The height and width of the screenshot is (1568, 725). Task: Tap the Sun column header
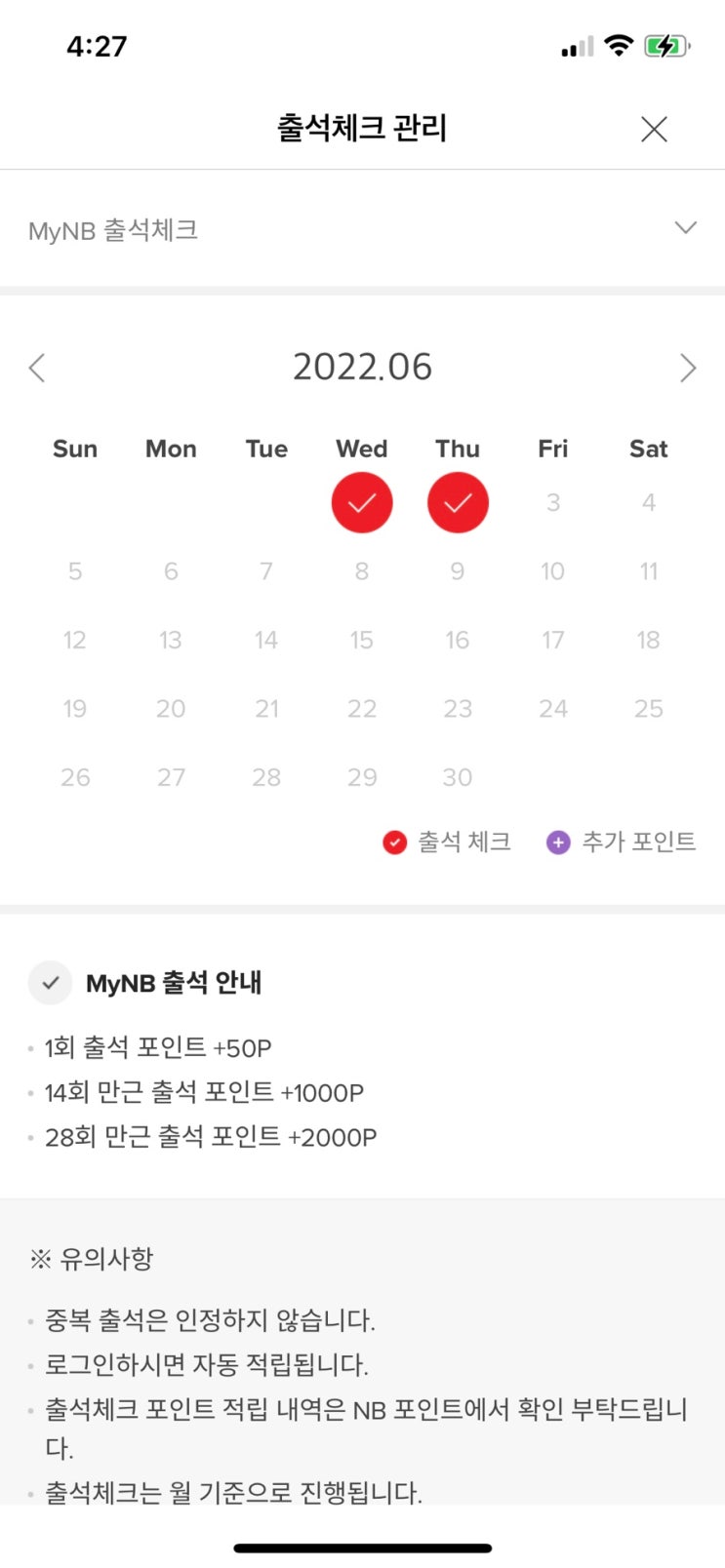point(75,449)
